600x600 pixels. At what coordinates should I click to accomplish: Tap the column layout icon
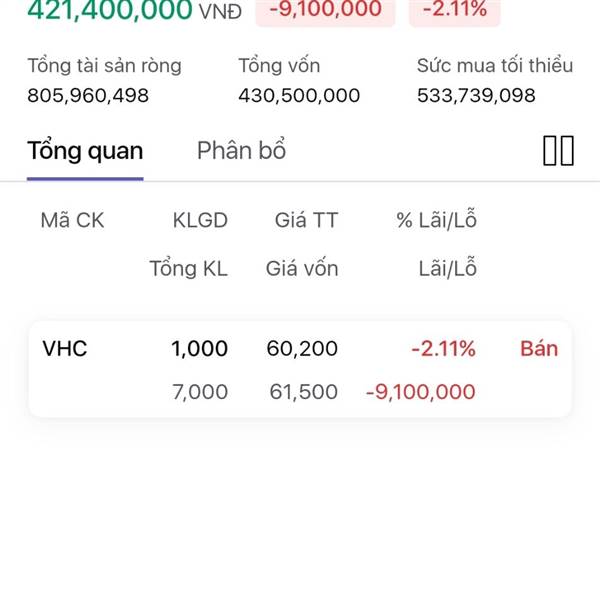click(558, 151)
